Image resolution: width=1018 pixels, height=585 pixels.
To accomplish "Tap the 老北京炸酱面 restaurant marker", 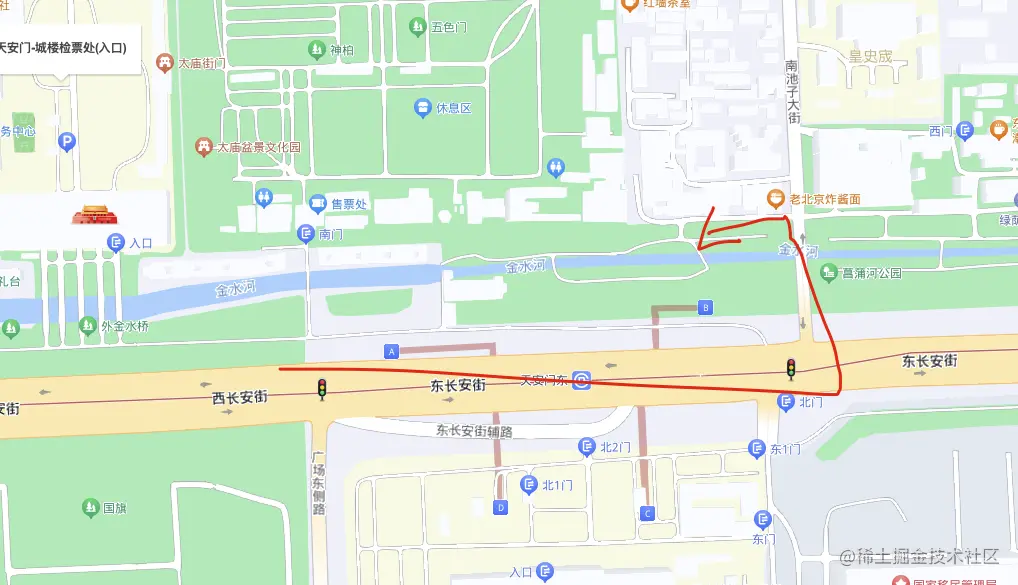I will click(x=775, y=199).
